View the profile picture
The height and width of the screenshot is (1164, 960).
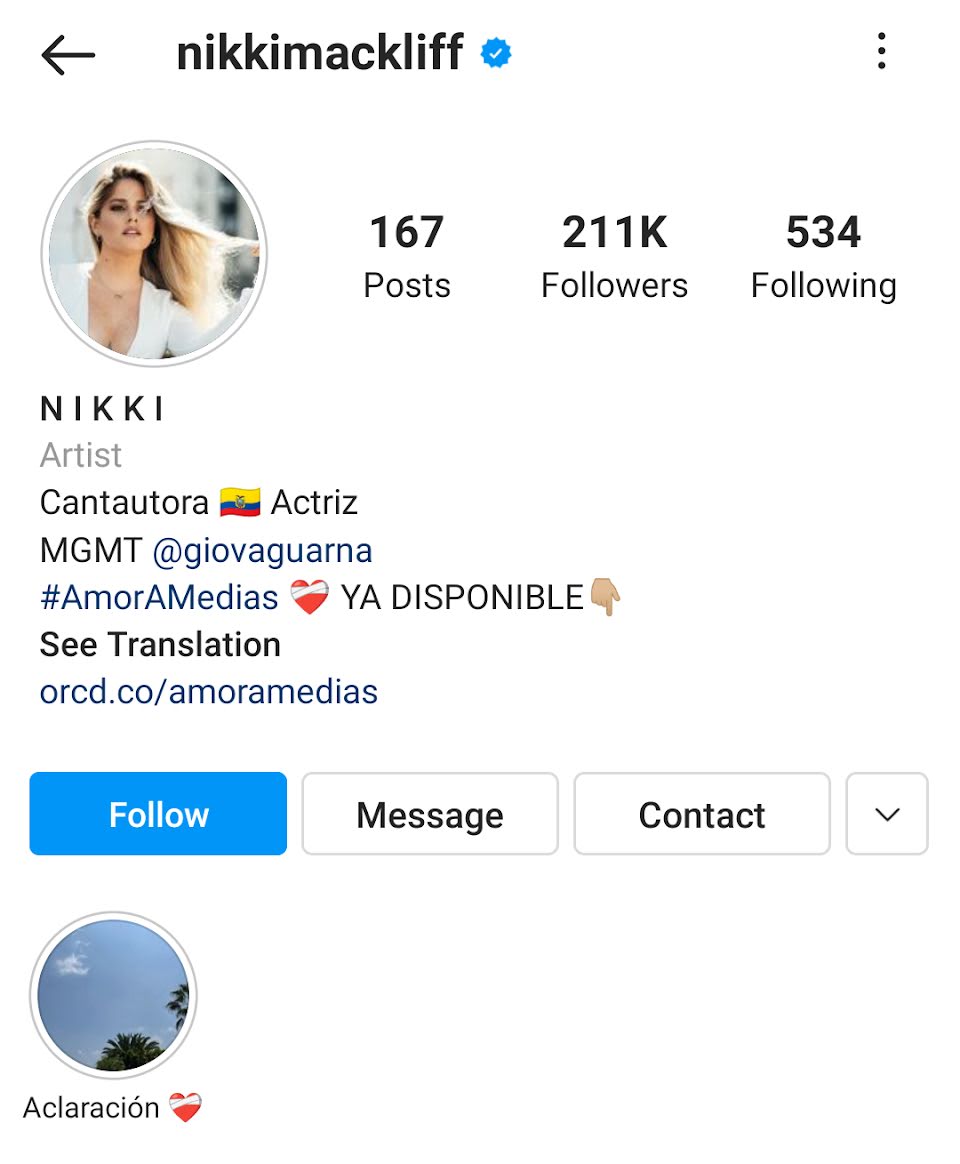click(x=154, y=254)
